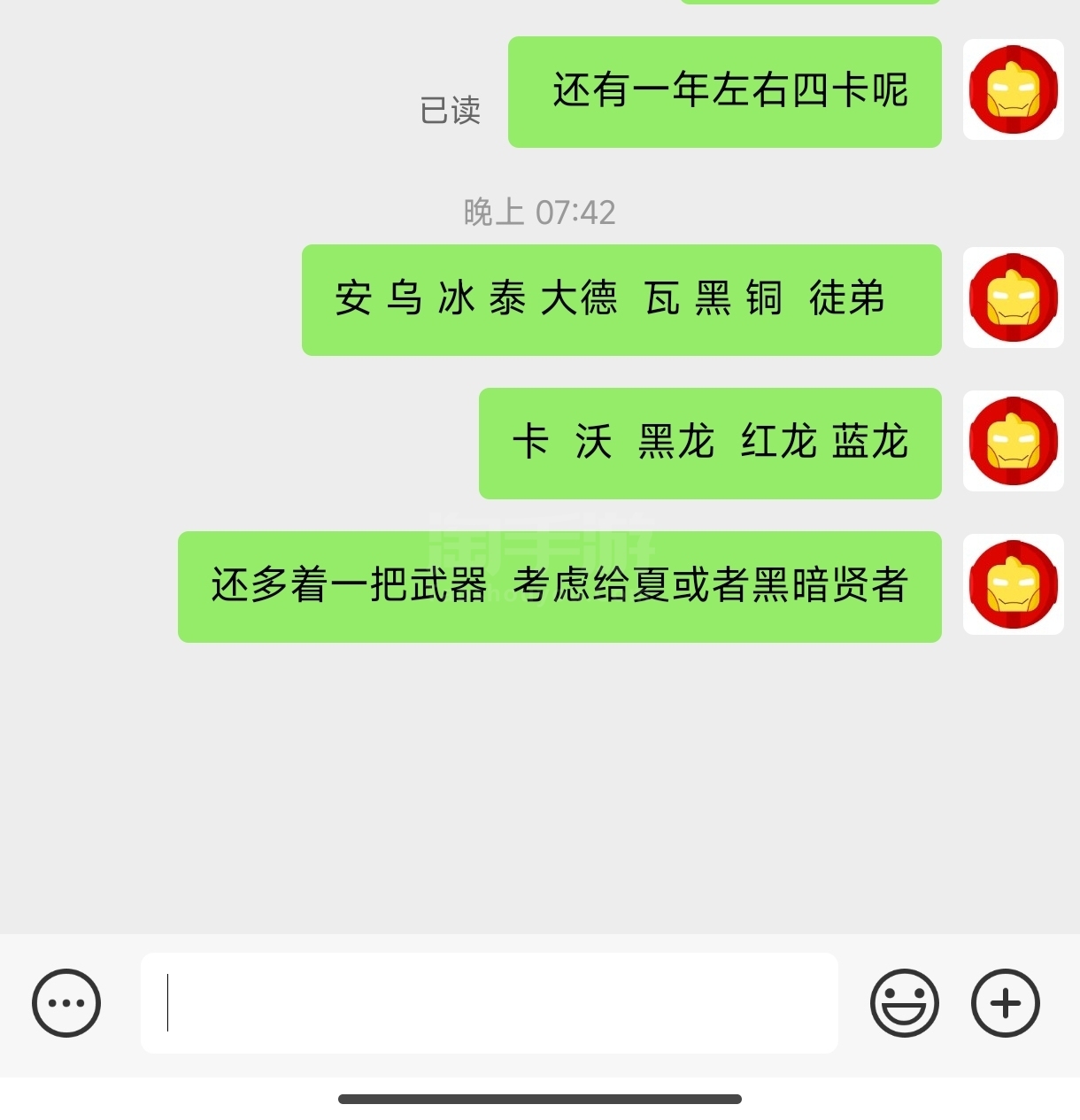Open avatar beside "还有一年左右四卡呢" message

1013,89
